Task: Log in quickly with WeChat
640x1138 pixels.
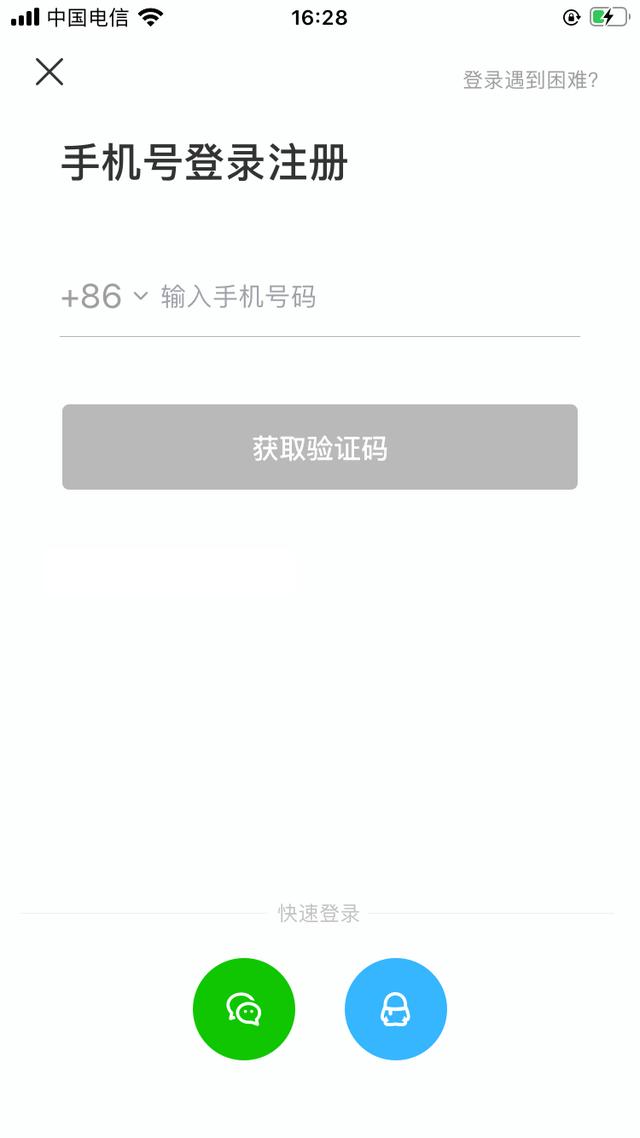Action: 244,1009
